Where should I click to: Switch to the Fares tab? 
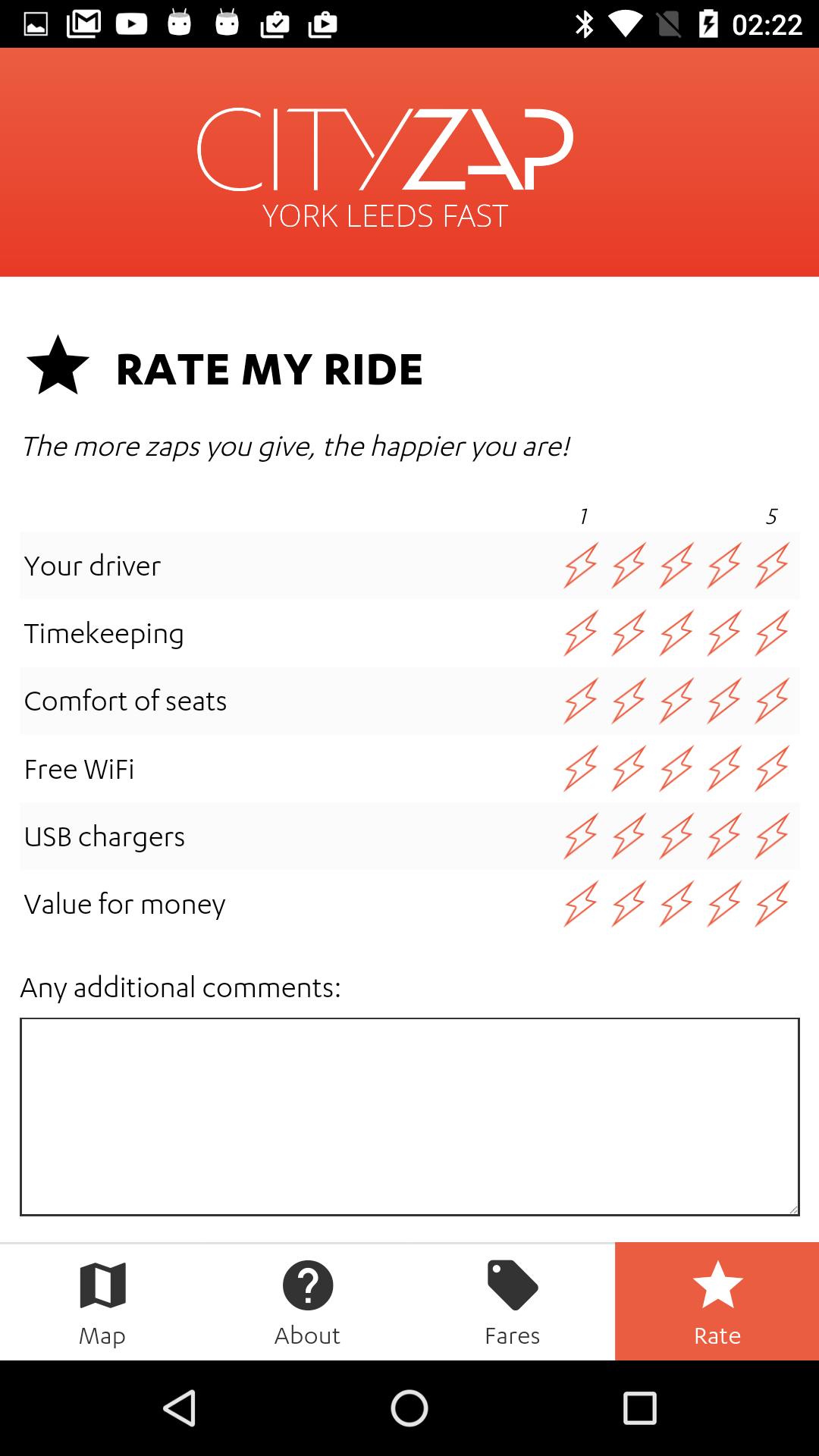513,1301
